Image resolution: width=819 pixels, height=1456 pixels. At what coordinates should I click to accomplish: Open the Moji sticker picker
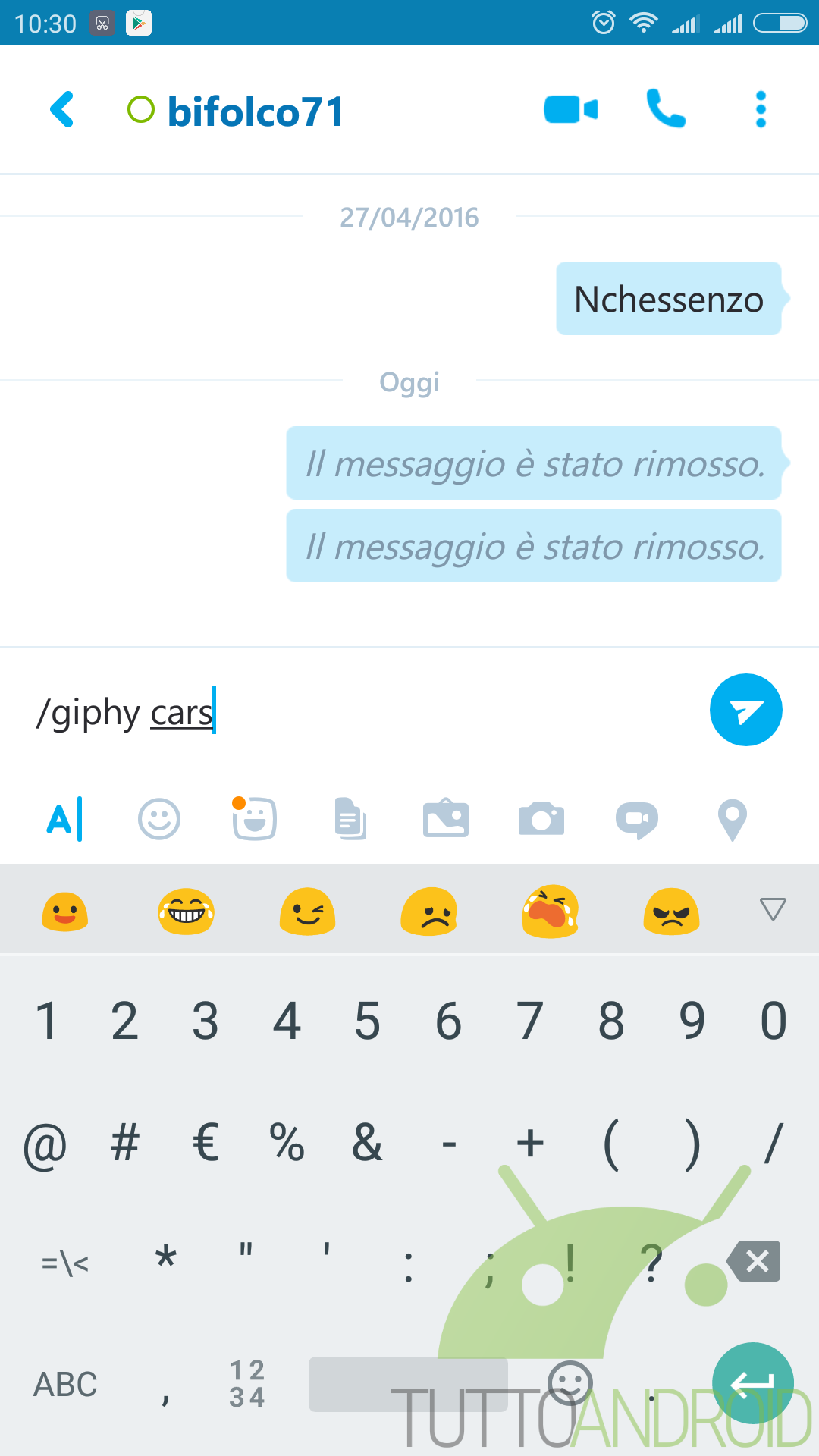[x=254, y=819]
